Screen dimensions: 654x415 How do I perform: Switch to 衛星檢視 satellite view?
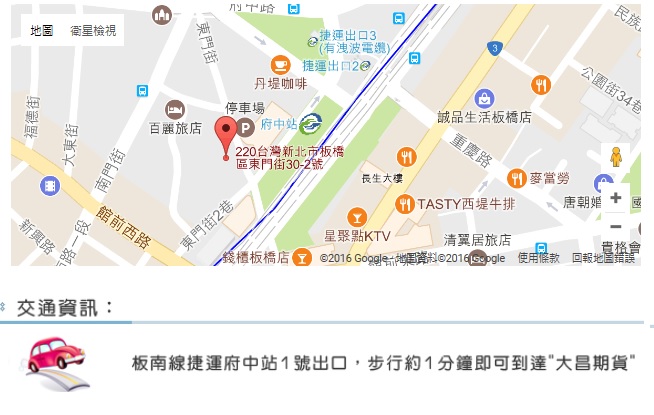click(91, 31)
